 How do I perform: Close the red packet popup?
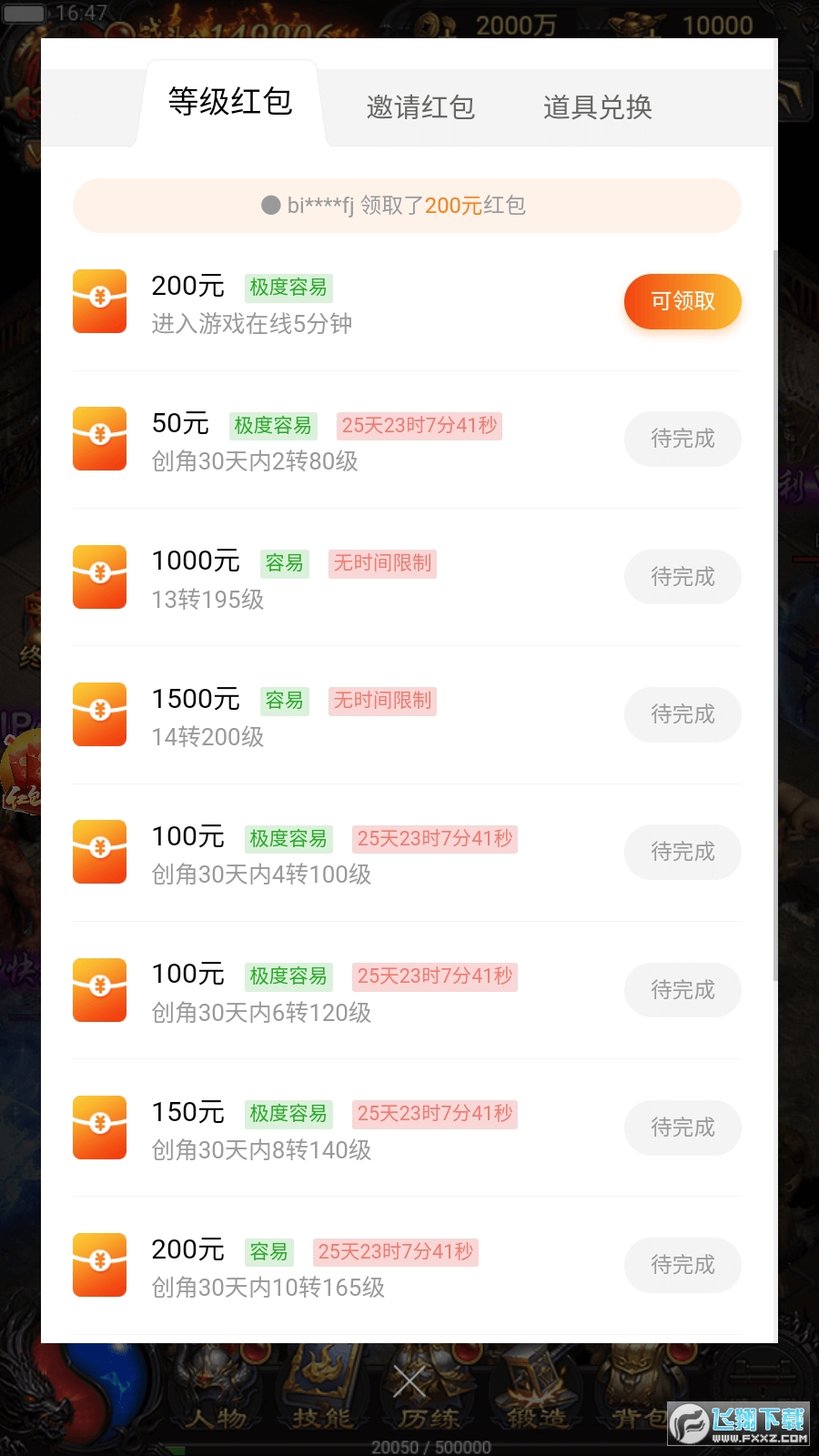coord(409,1381)
